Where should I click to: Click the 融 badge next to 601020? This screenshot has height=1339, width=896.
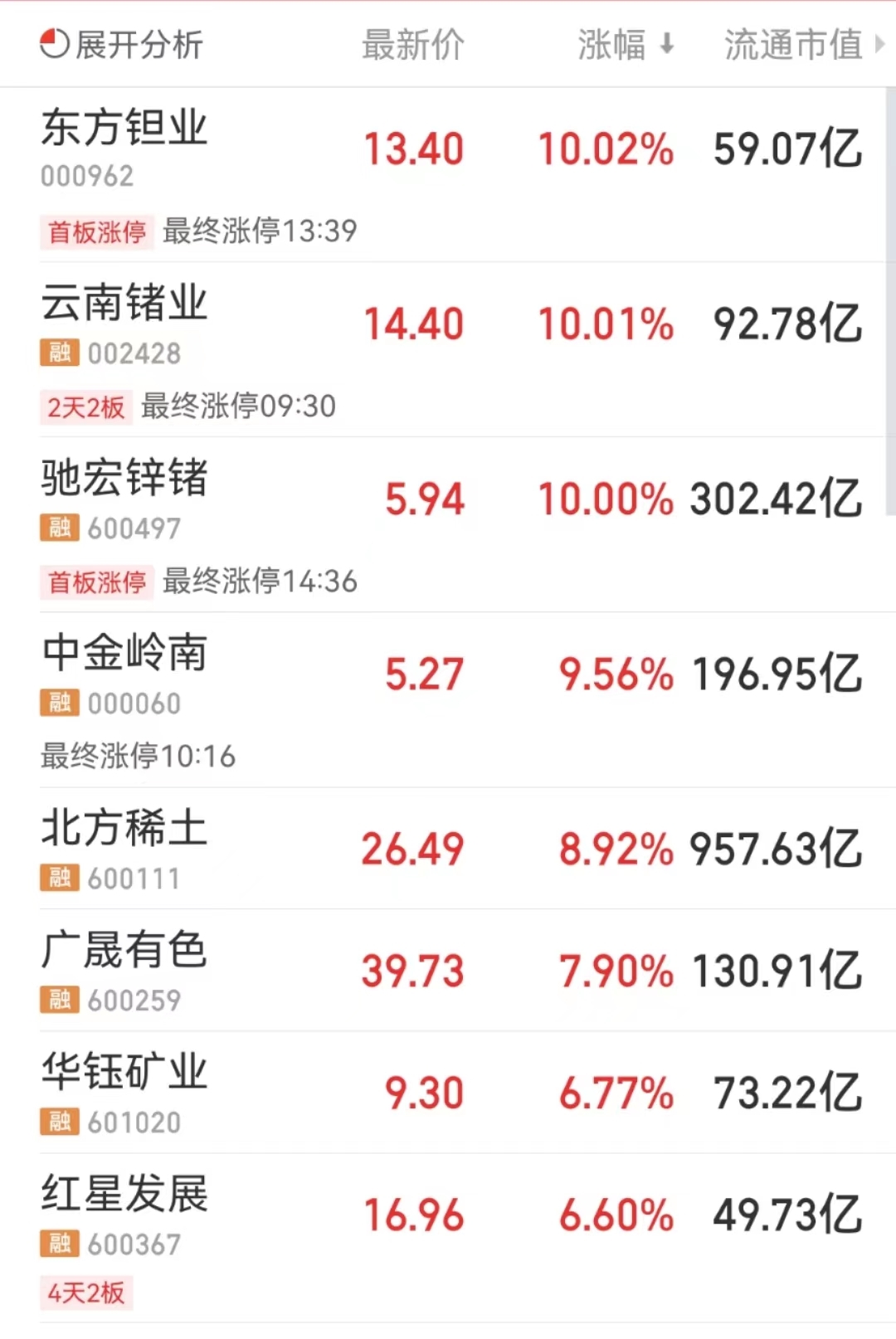click(58, 1122)
